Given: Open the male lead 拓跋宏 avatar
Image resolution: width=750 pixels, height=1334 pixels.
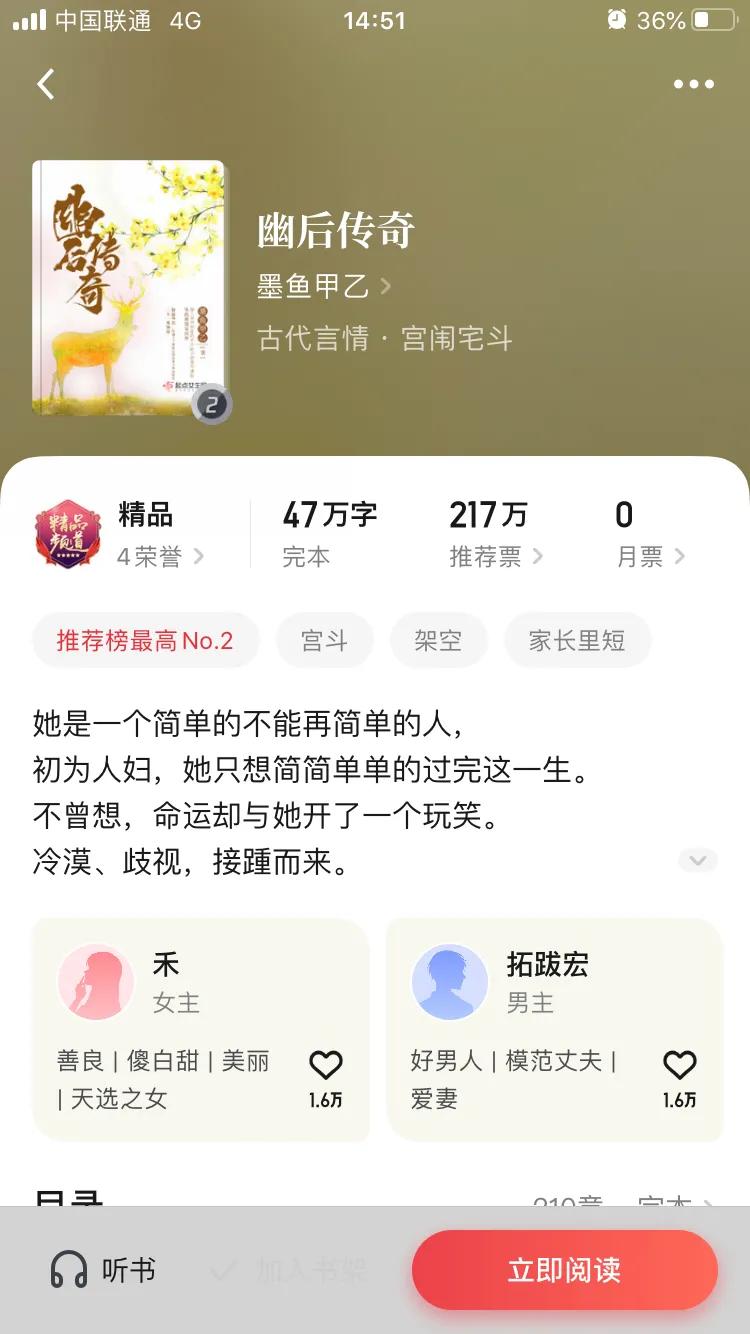Looking at the screenshot, I should tap(450, 982).
